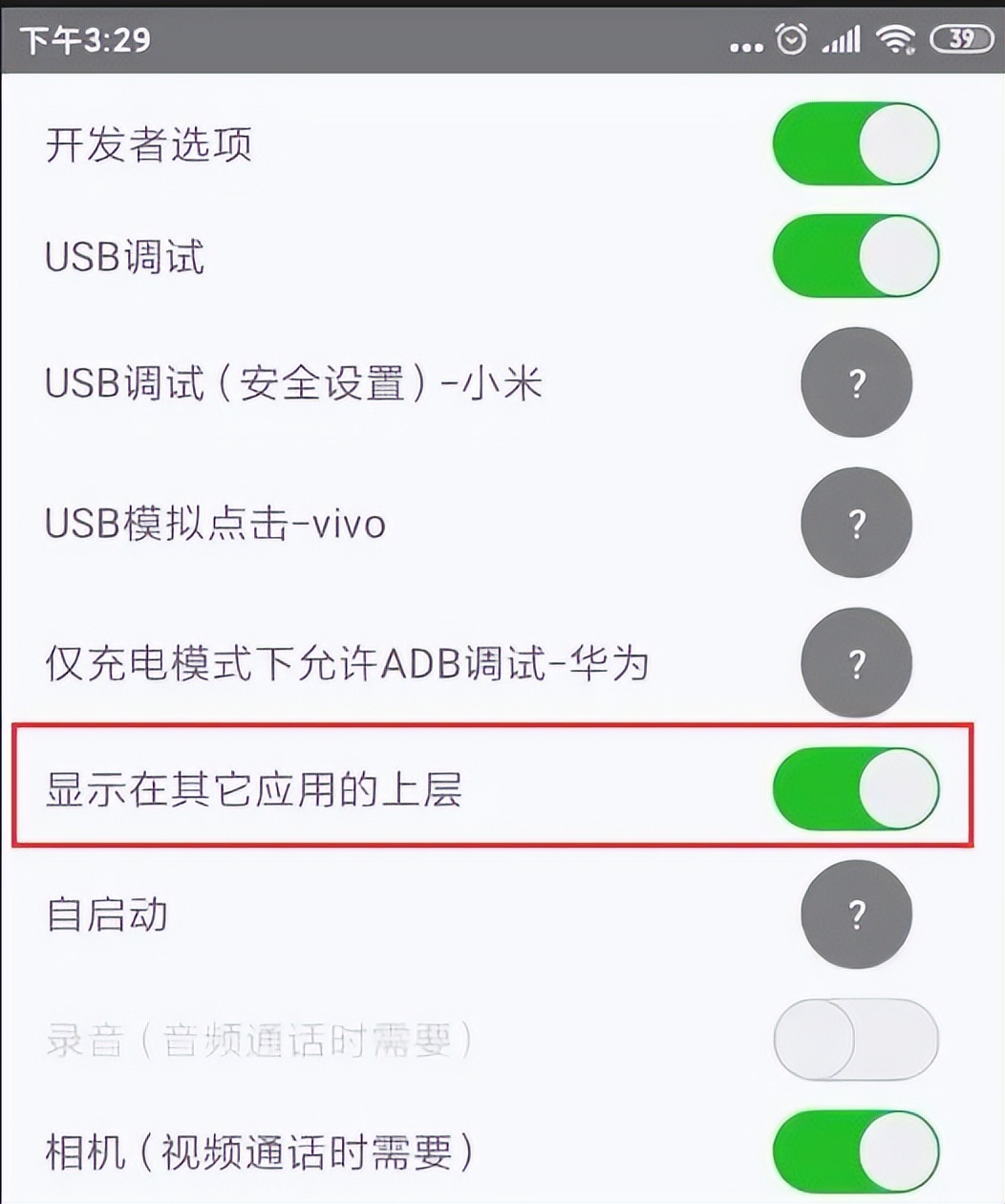
Task: Turn off the 相机 camera permission switch
Action: (x=855, y=1150)
